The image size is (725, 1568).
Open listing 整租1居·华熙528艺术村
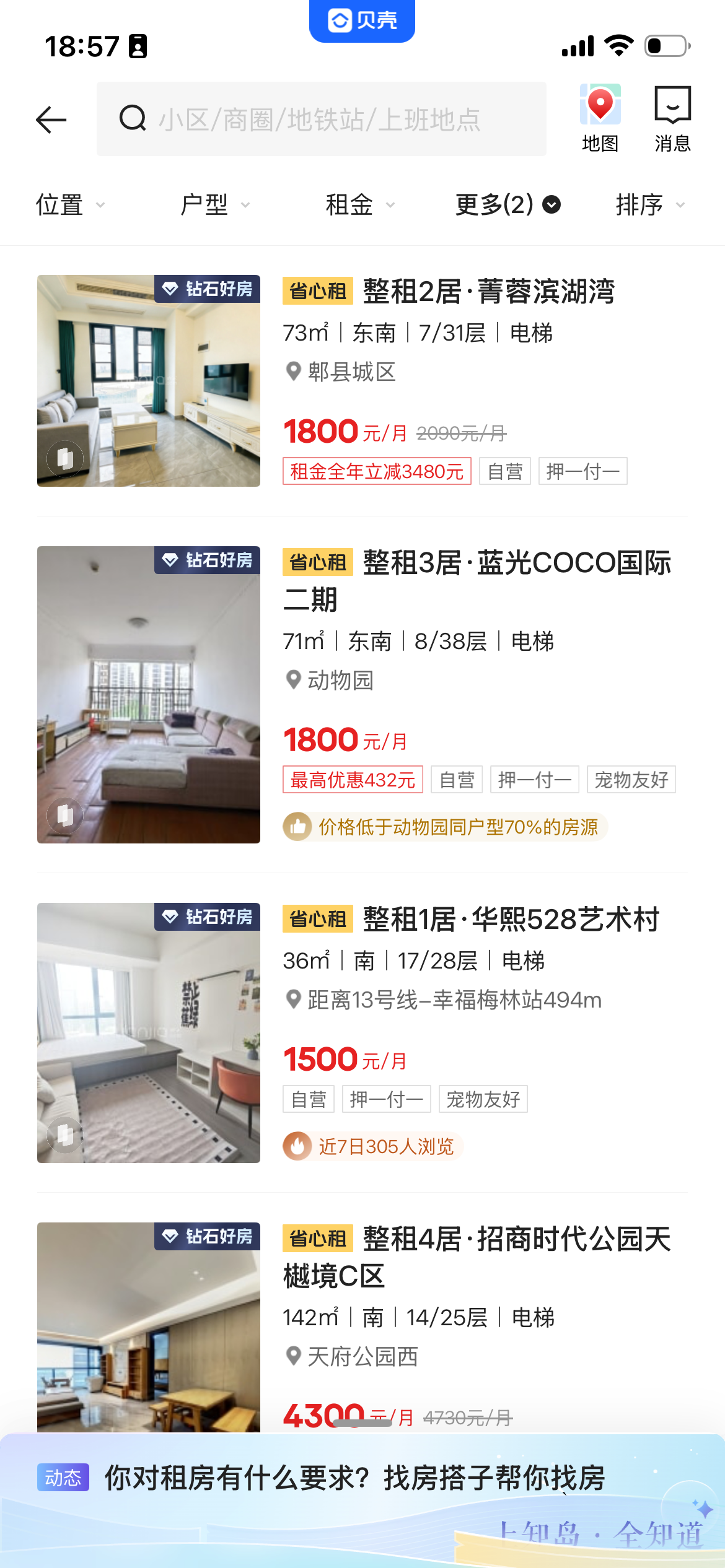pyautogui.click(x=362, y=1032)
